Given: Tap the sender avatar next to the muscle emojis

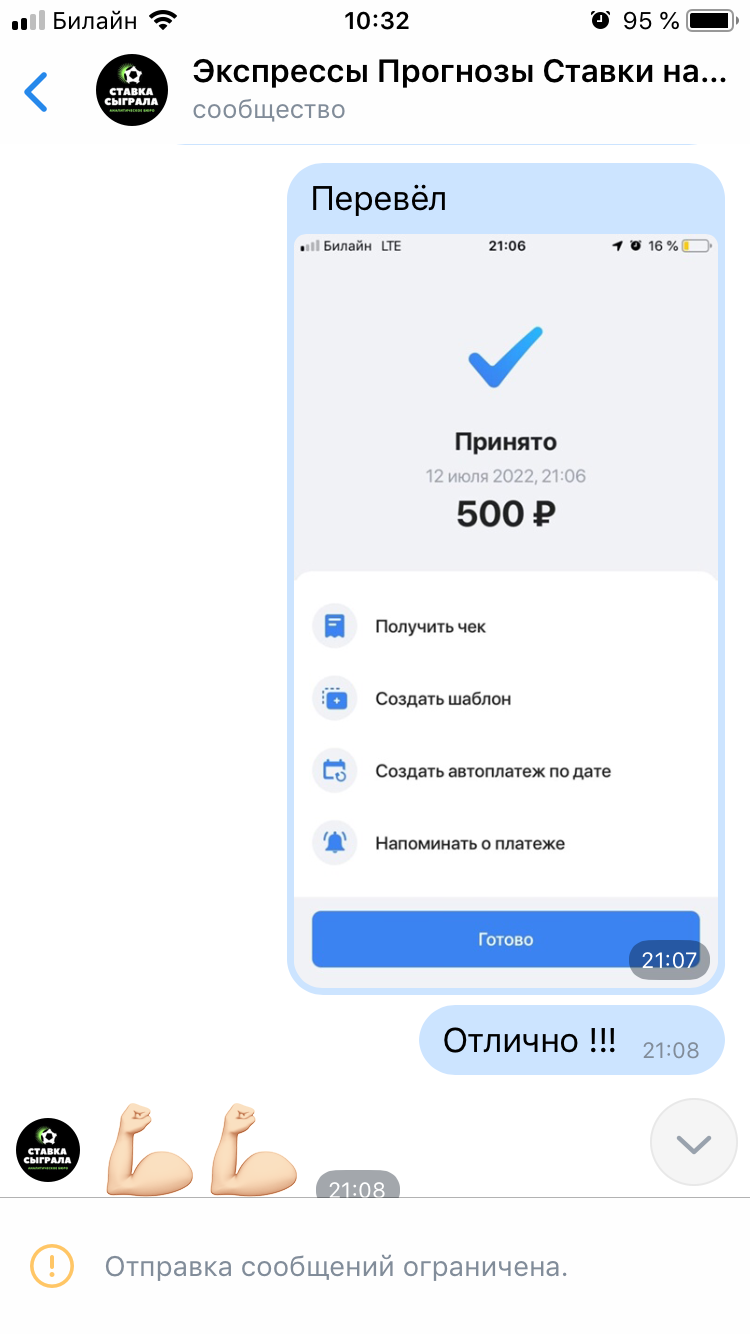Looking at the screenshot, I should coord(48,1150).
